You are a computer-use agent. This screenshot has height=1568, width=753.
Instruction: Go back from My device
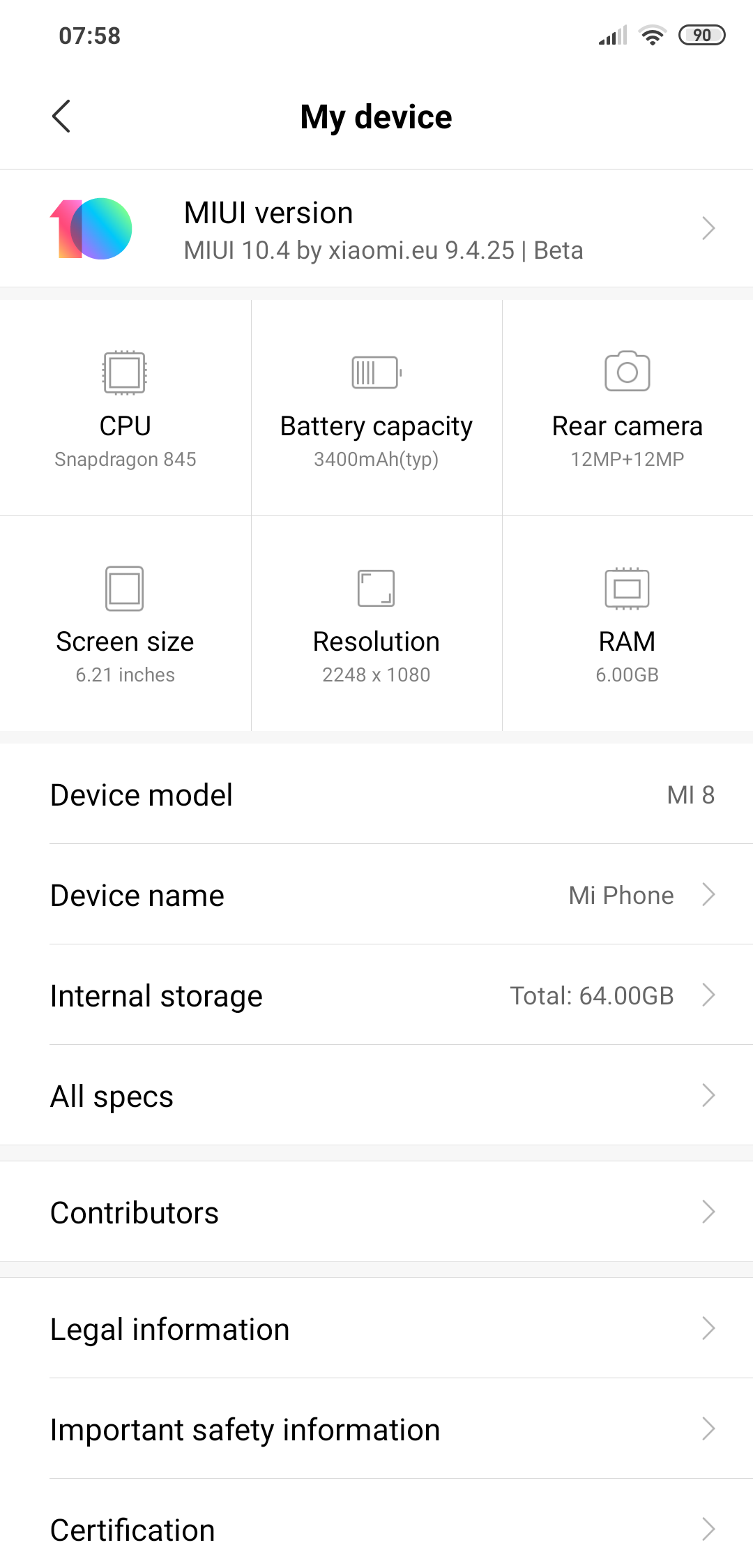pos(61,116)
